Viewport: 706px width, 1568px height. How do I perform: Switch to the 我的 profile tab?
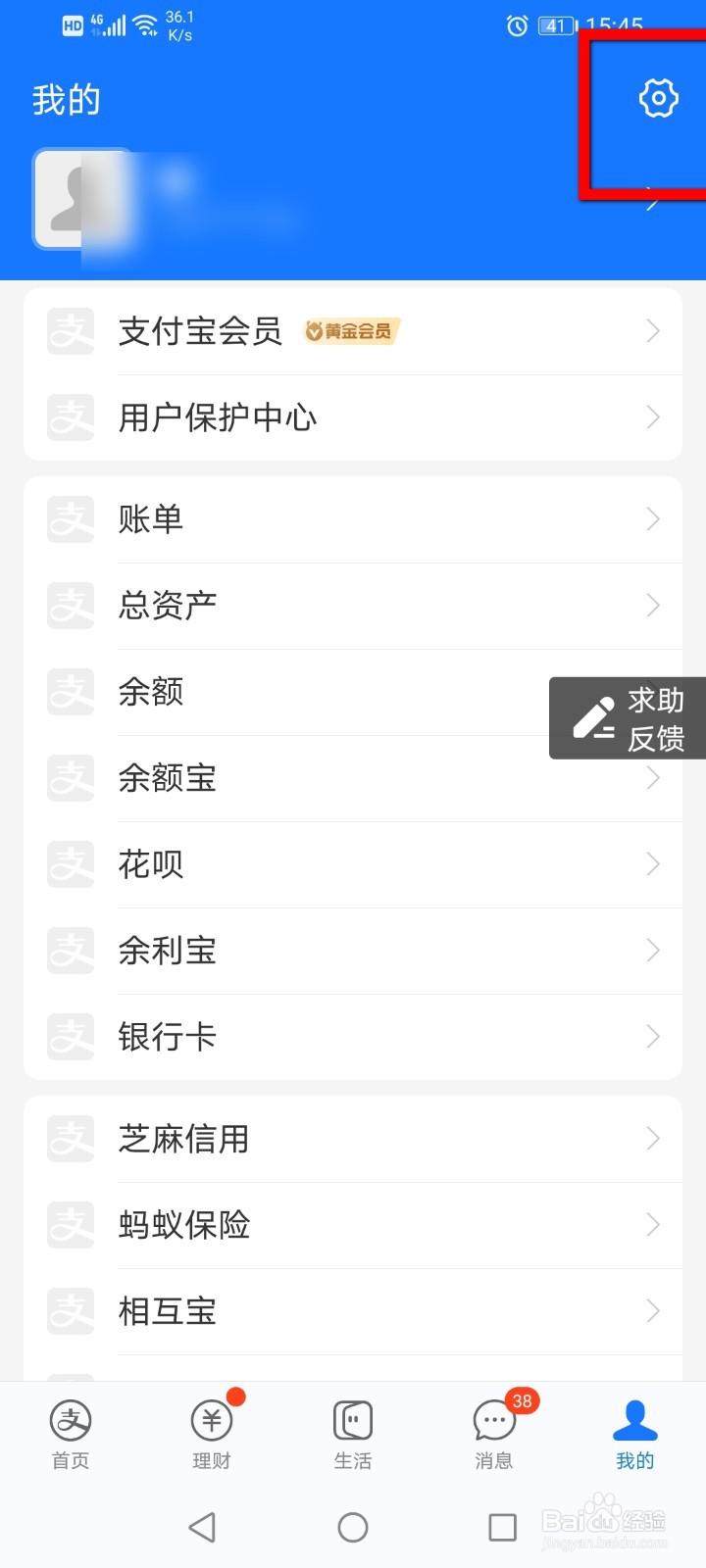tap(634, 1431)
